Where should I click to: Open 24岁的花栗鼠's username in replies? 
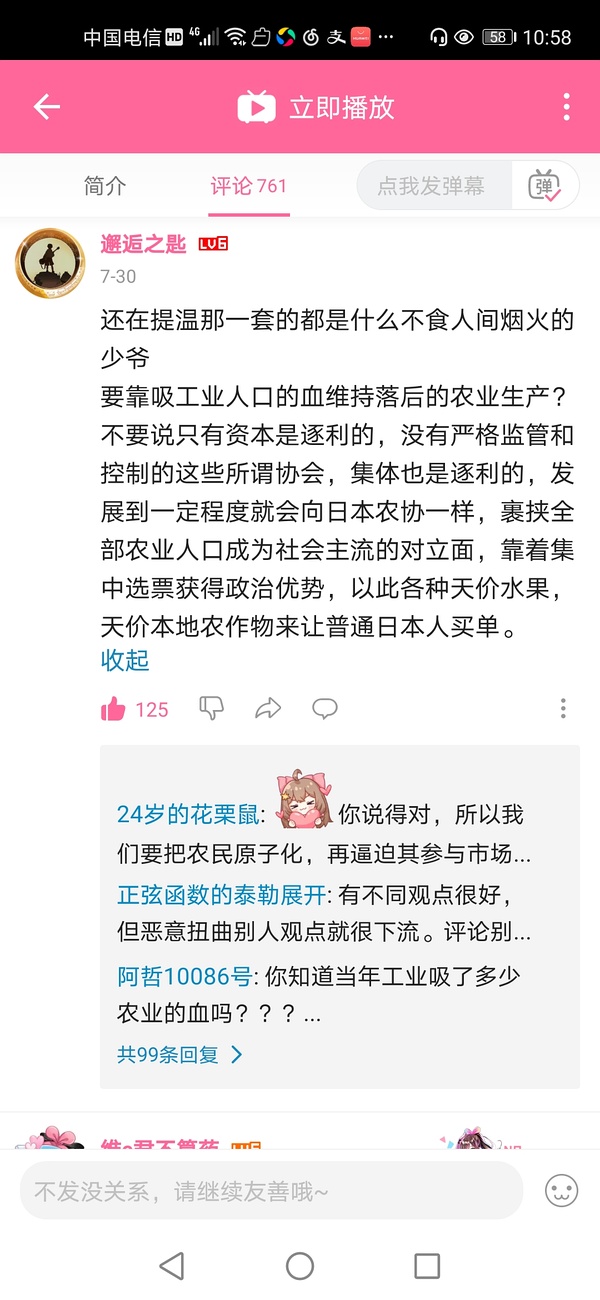coord(187,814)
